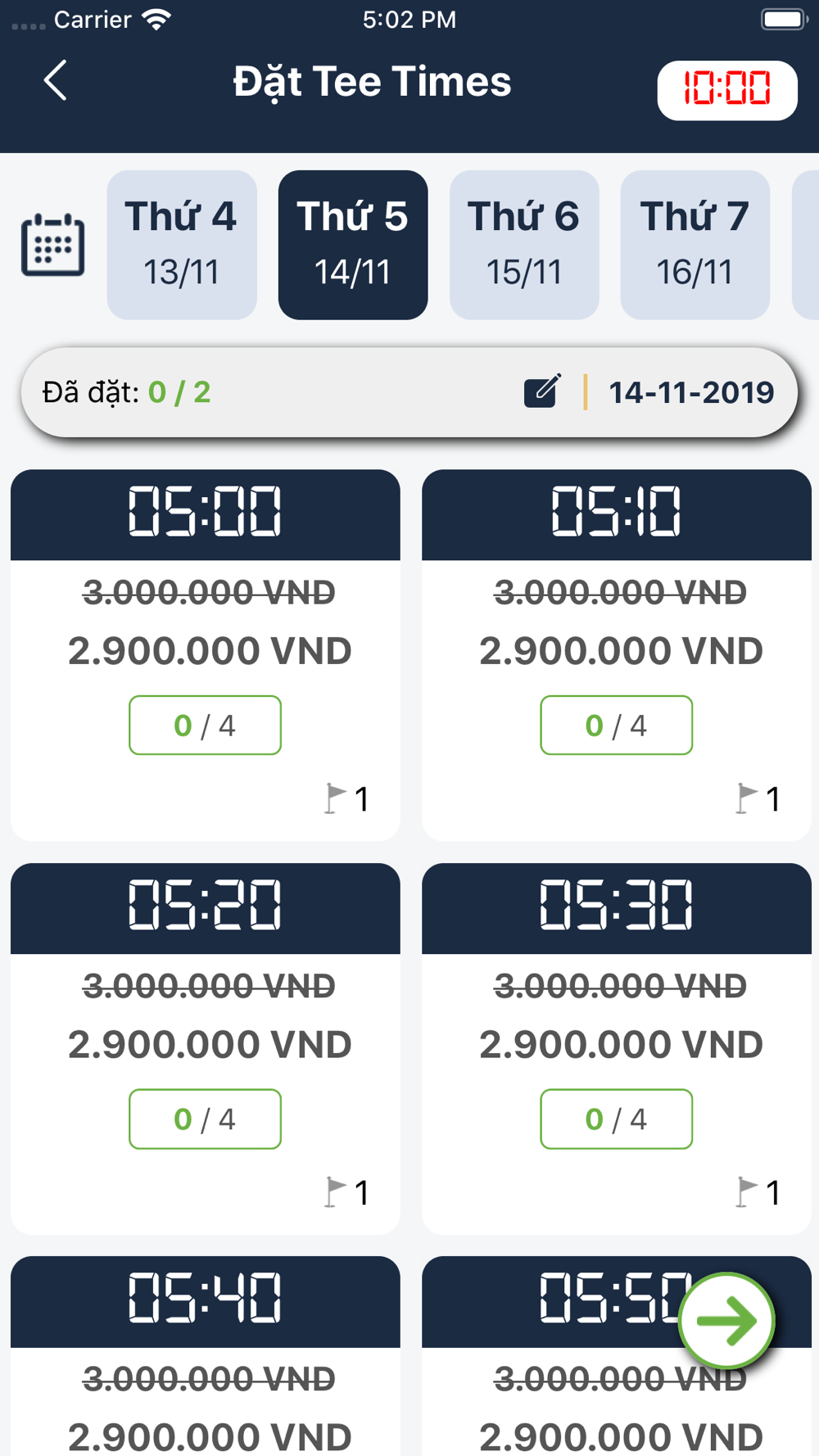The width and height of the screenshot is (819, 1456).
Task: Pick the 05:00 tee time card
Action: click(206, 655)
